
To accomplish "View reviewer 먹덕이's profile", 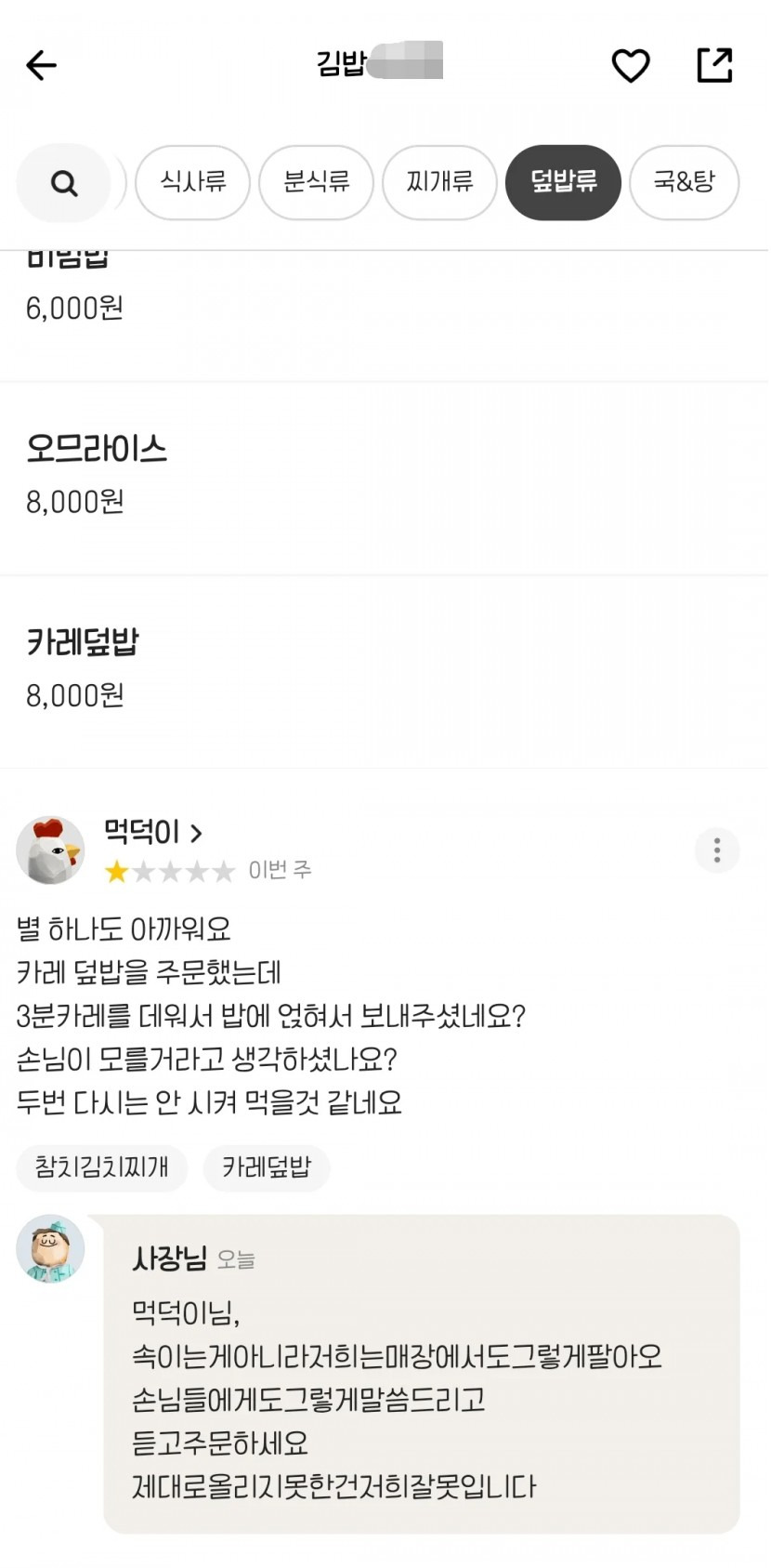I will pyautogui.click(x=153, y=832).
